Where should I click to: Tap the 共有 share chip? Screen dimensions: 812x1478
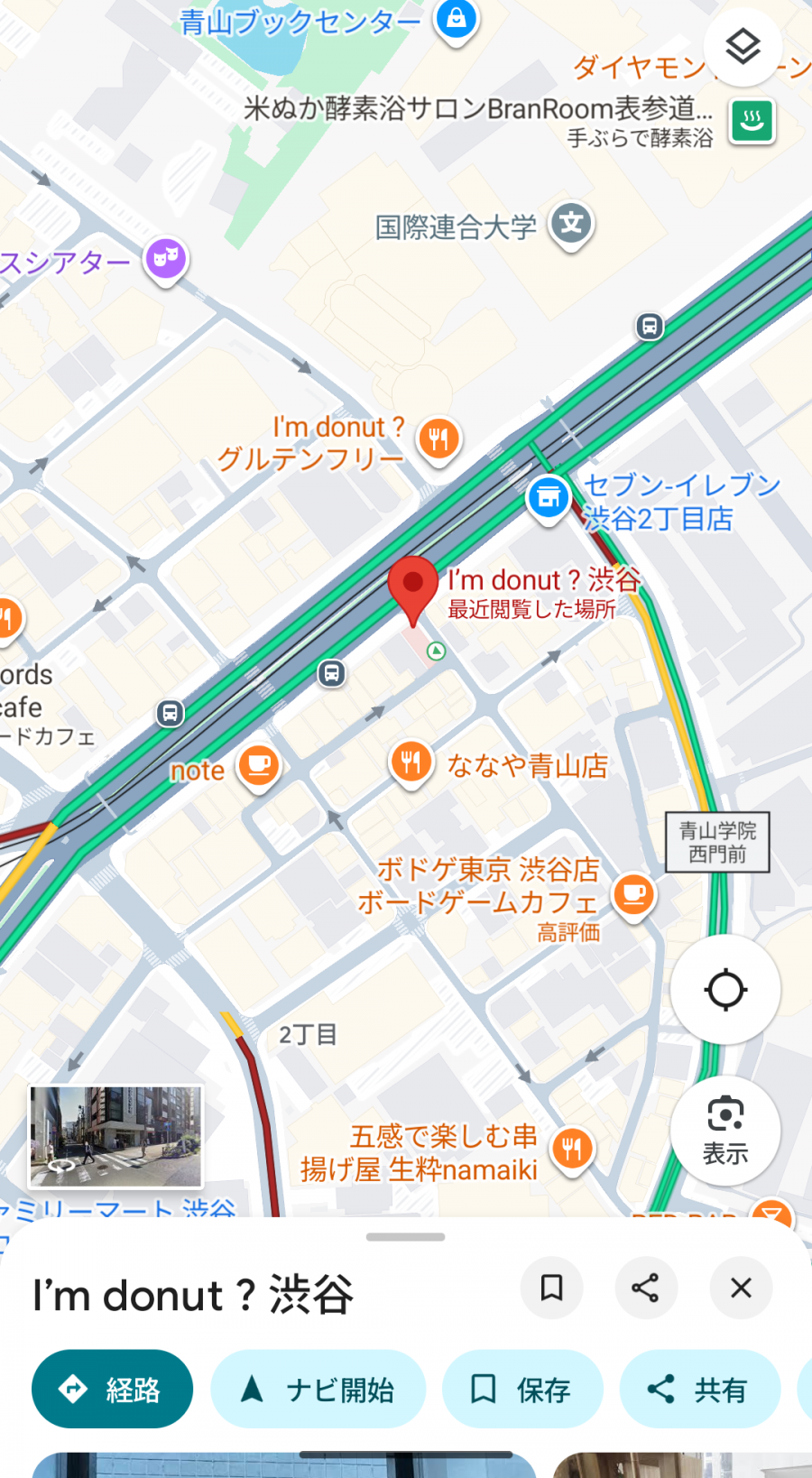698,1389
